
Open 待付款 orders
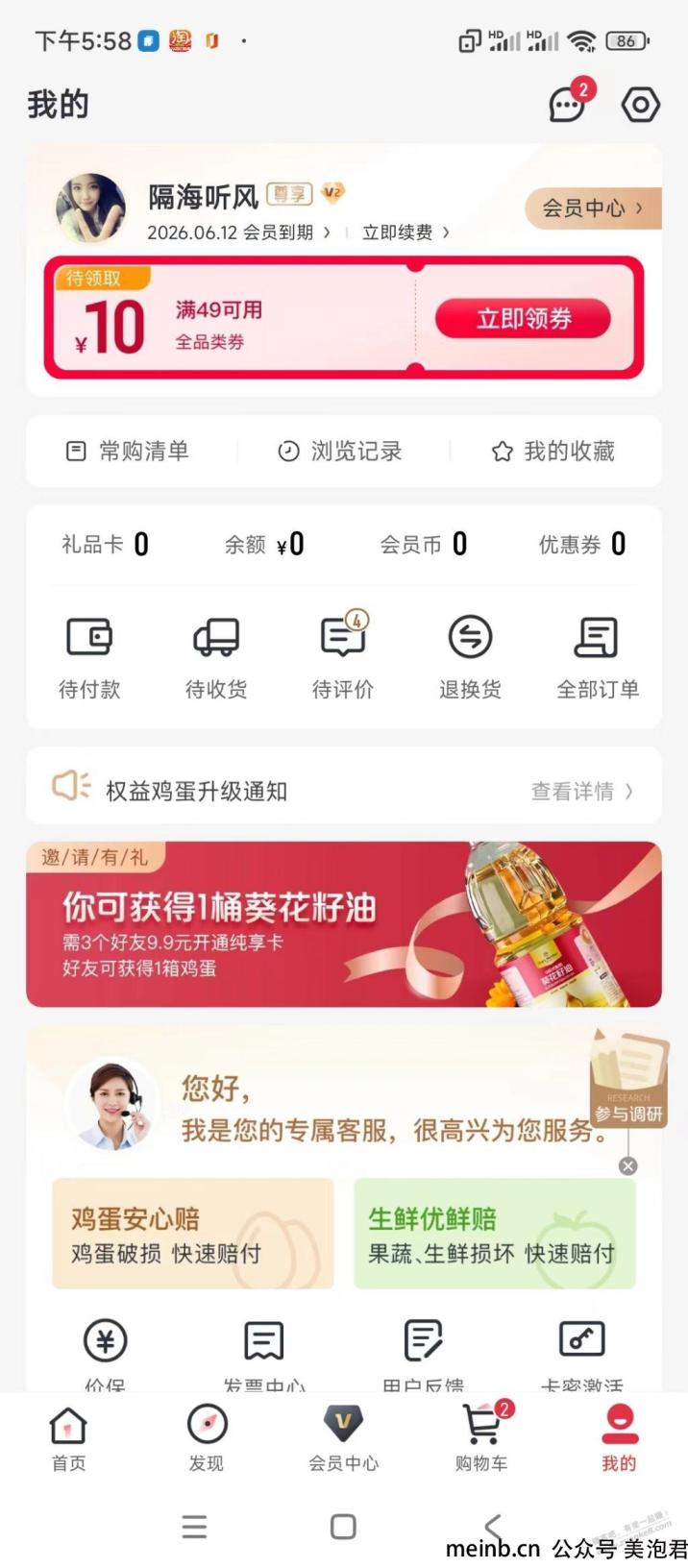[x=89, y=658]
